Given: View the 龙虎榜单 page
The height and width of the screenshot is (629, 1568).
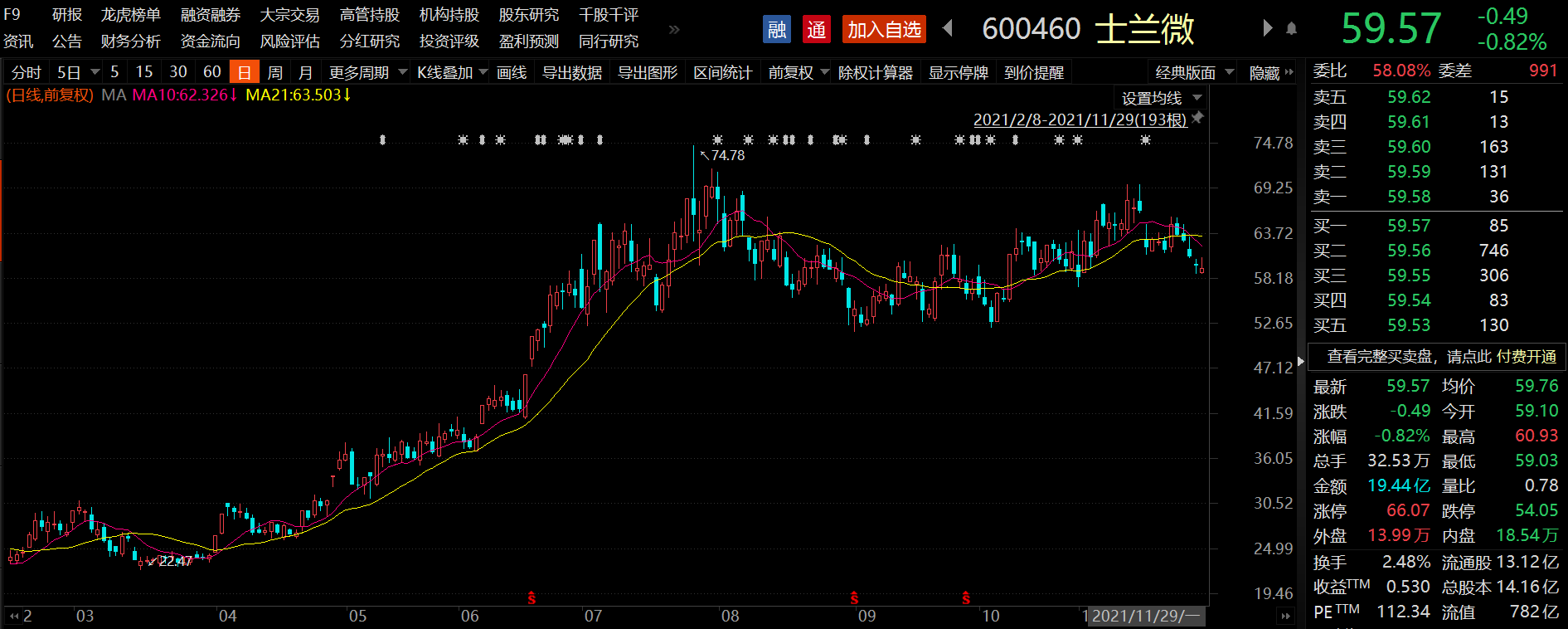Looking at the screenshot, I should point(131,15).
